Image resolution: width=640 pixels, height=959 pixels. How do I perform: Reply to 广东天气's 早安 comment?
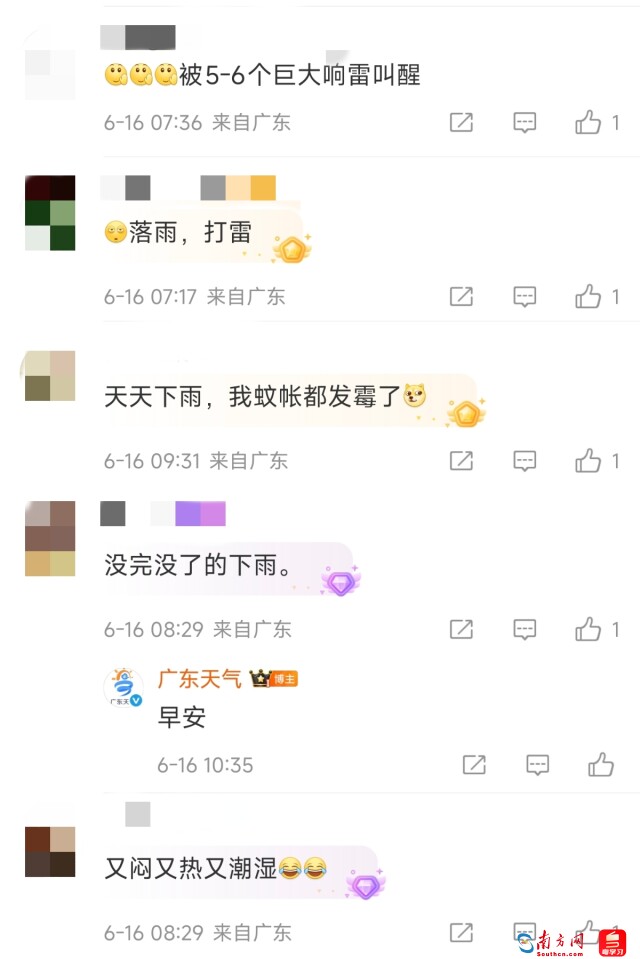point(538,765)
